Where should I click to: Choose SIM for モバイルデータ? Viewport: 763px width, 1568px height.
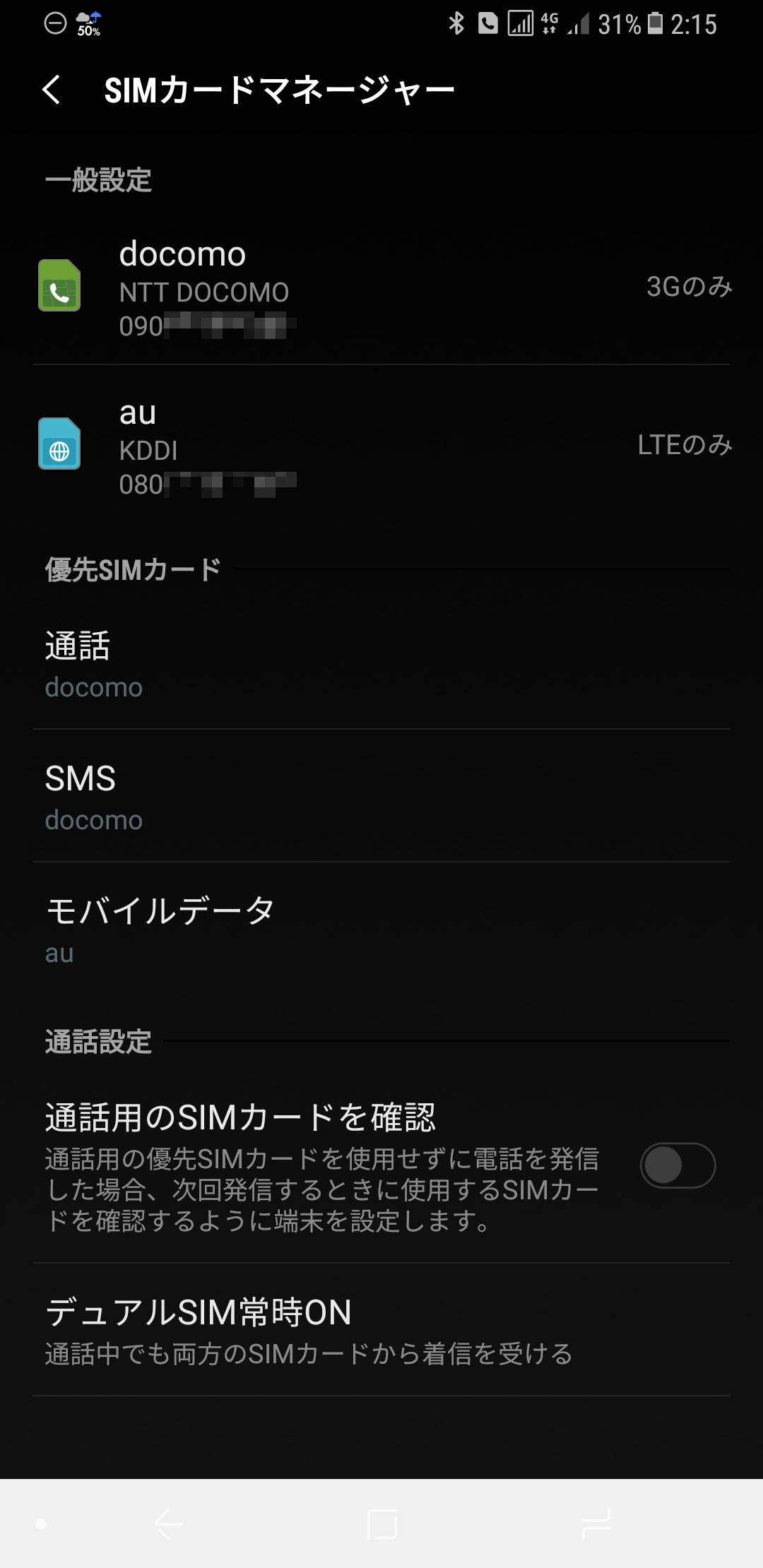[x=381, y=929]
